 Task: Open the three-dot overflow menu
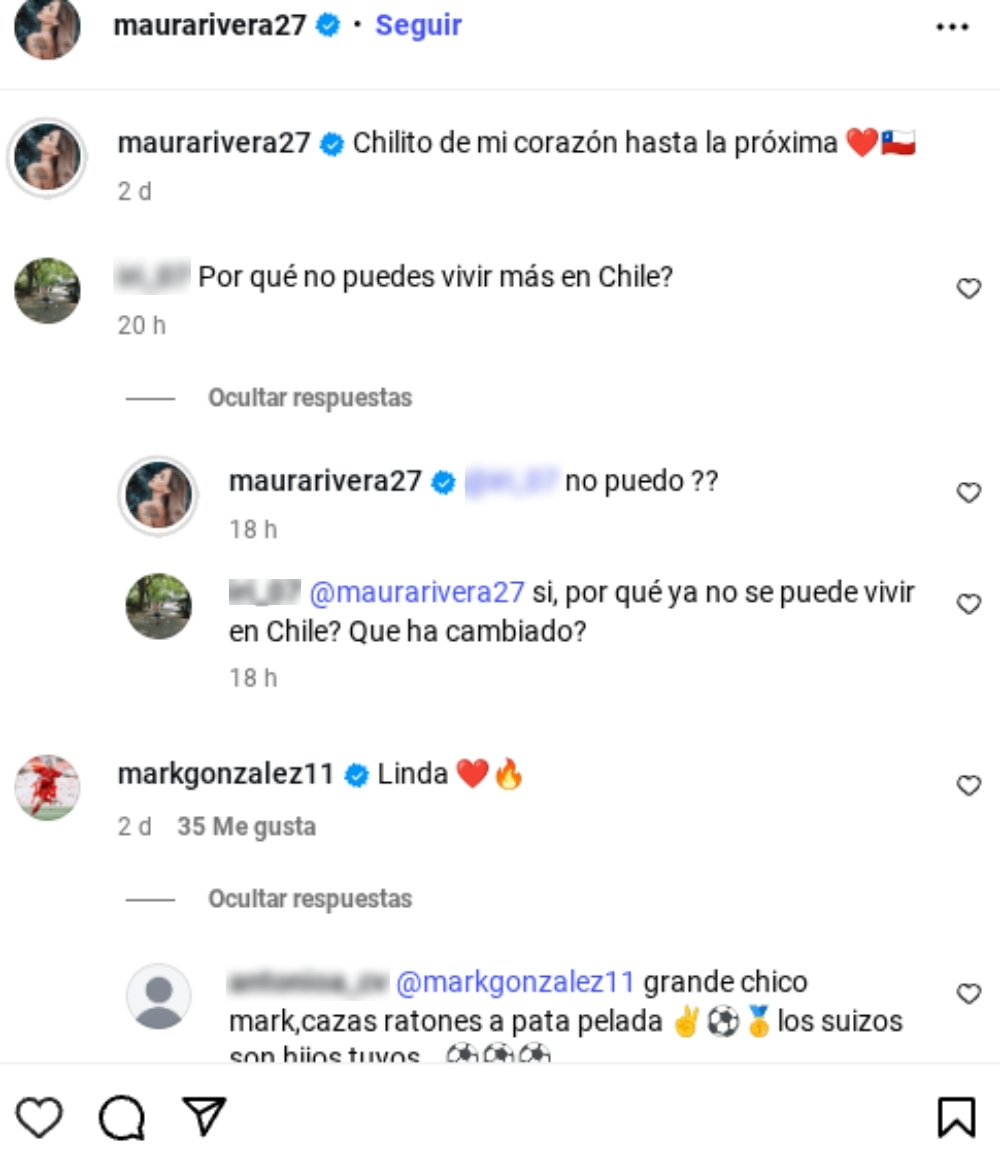(x=952, y=27)
